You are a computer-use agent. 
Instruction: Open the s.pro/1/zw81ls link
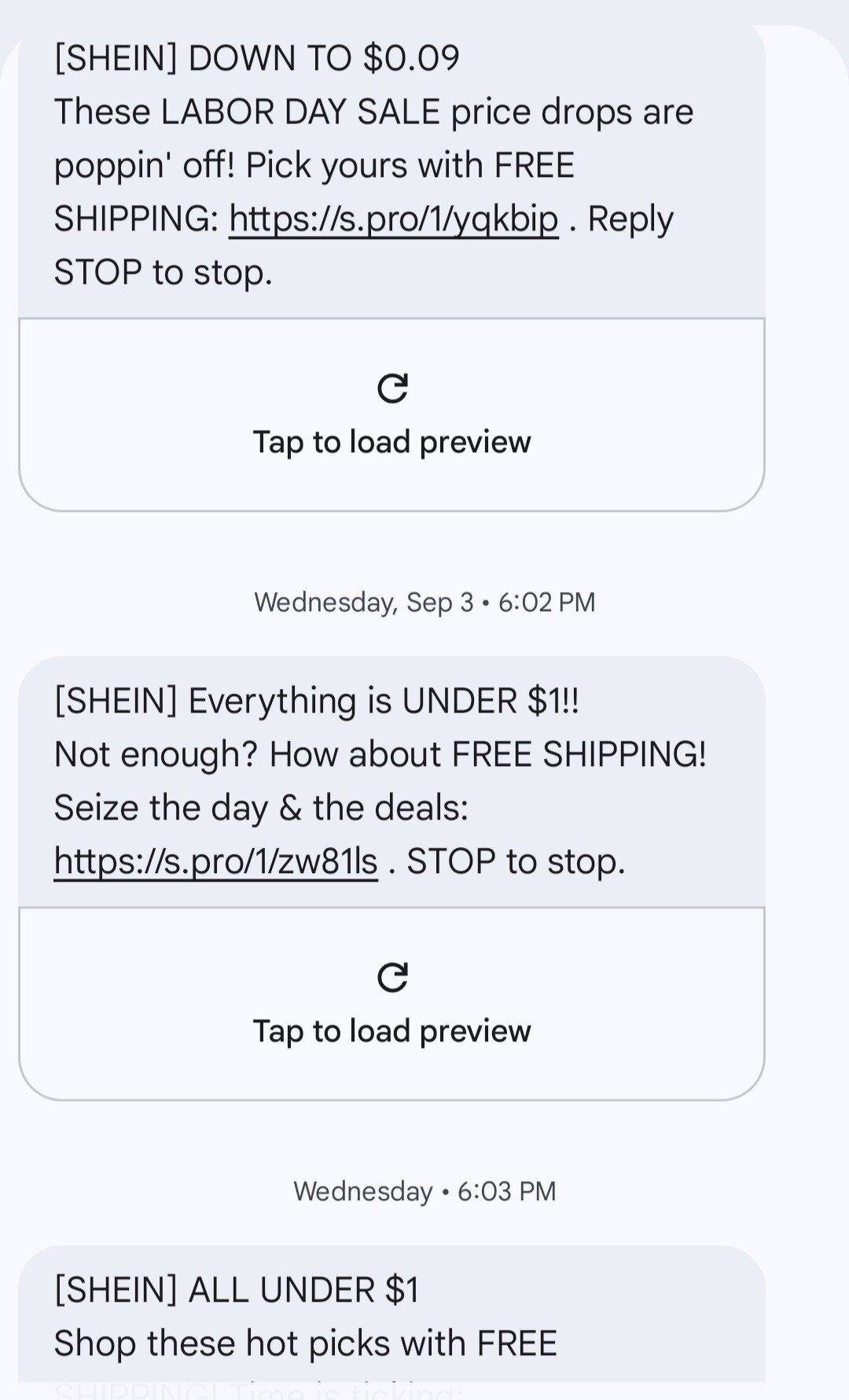click(216, 862)
